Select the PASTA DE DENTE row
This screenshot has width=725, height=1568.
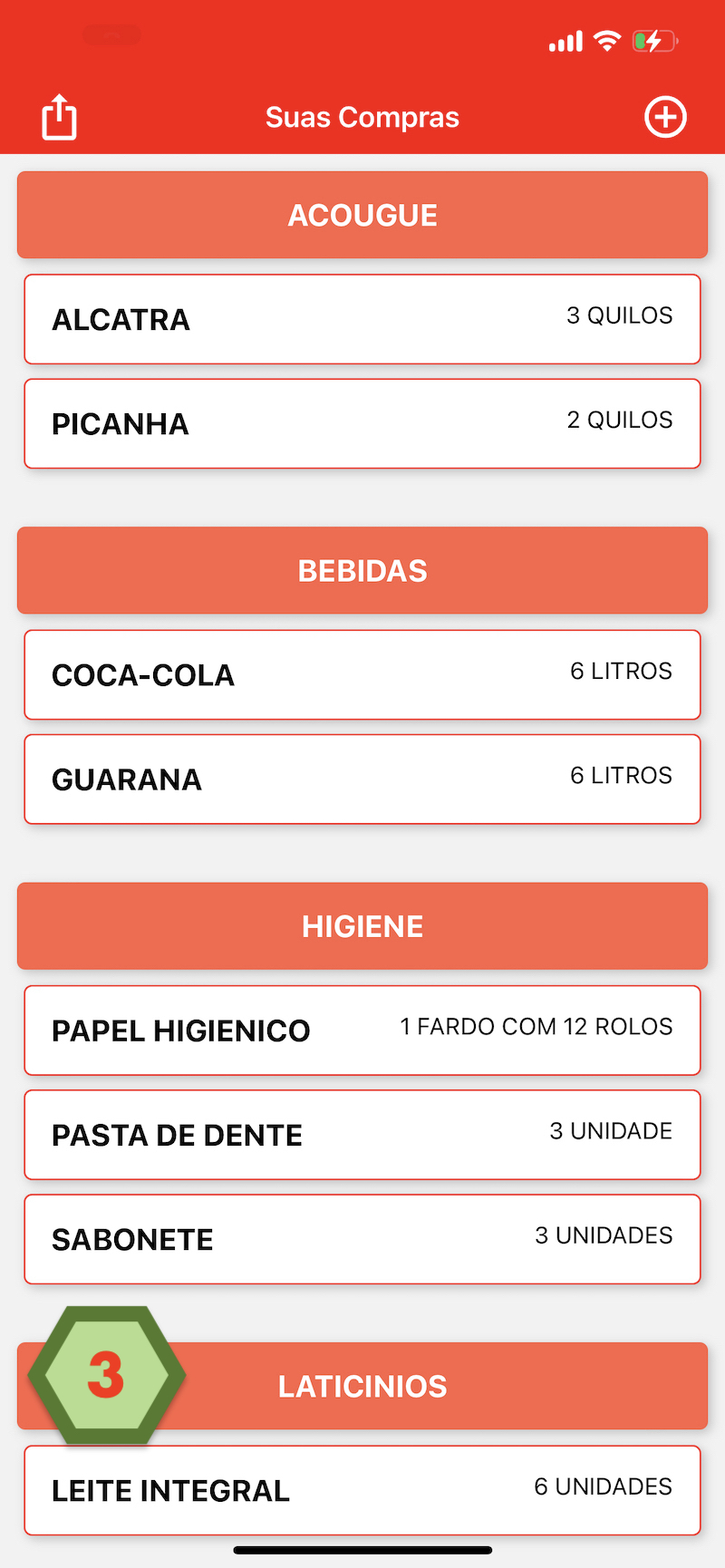(x=362, y=1134)
